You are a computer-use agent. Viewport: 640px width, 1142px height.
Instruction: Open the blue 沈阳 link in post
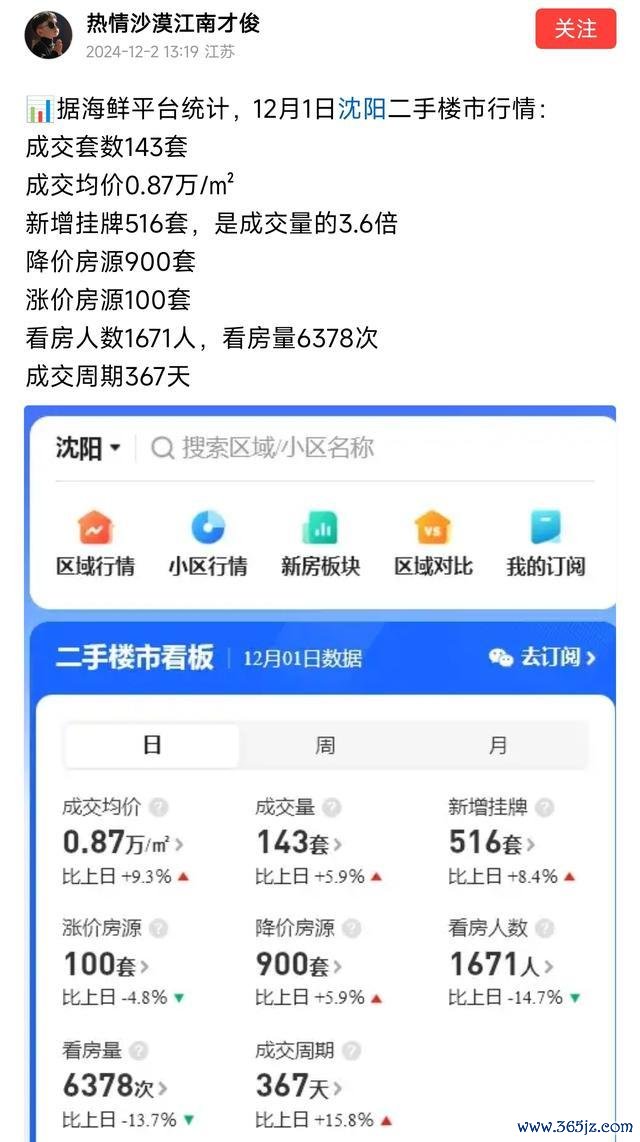tap(362, 110)
